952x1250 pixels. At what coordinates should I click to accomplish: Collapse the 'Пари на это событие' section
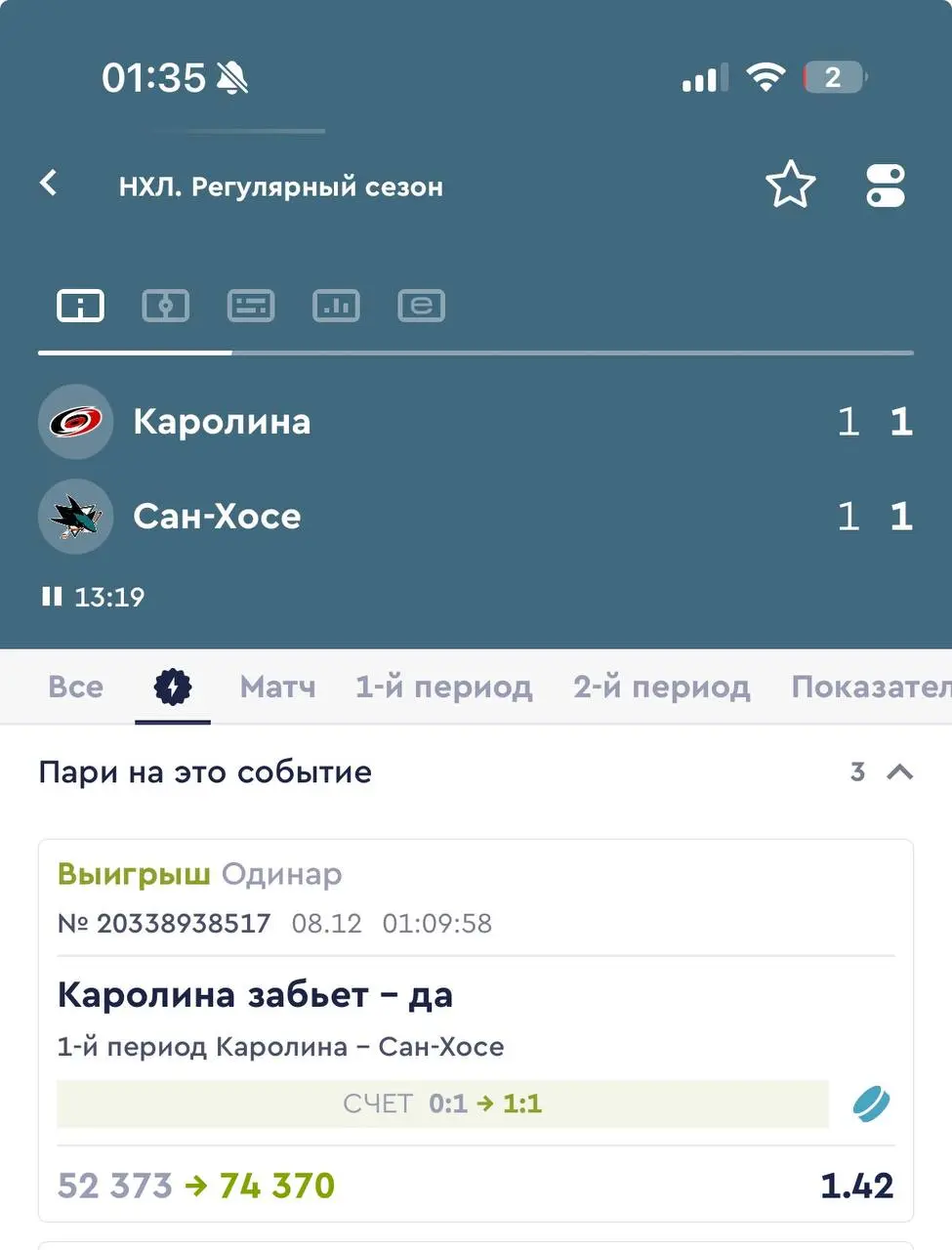pyautogui.click(x=900, y=772)
